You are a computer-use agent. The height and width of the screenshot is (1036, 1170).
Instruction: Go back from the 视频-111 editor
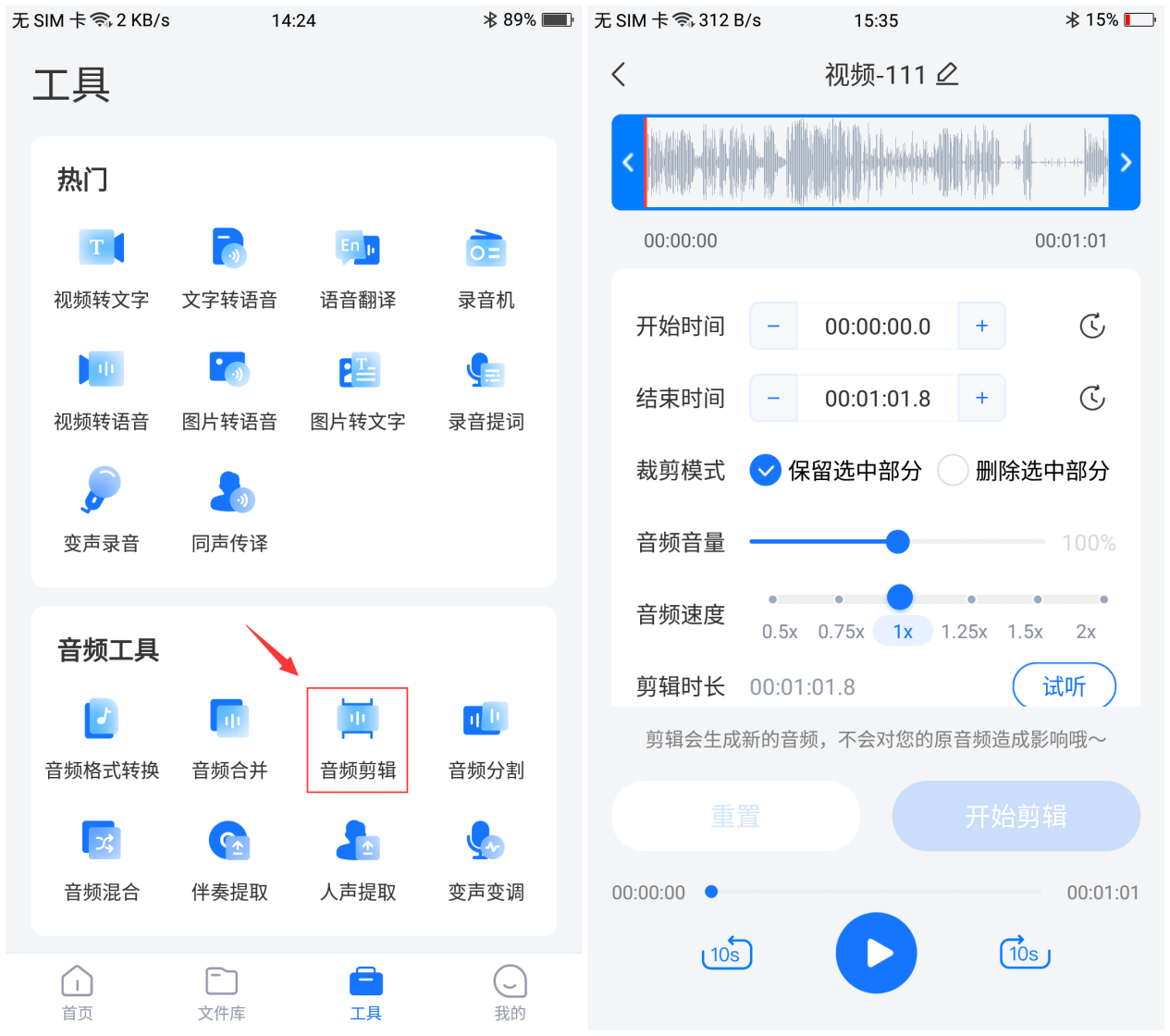click(619, 74)
